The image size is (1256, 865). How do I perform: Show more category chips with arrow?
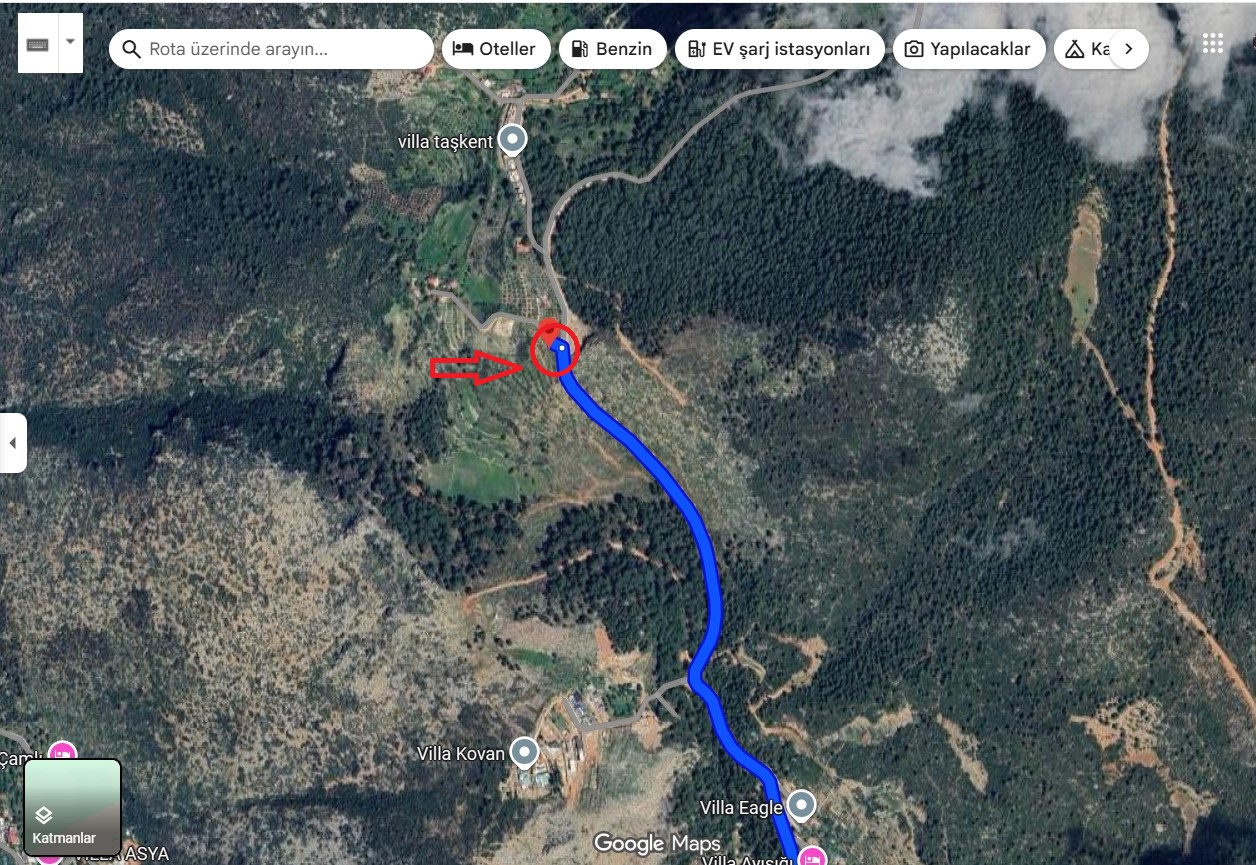pyautogui.click(x=1129, y=49)
